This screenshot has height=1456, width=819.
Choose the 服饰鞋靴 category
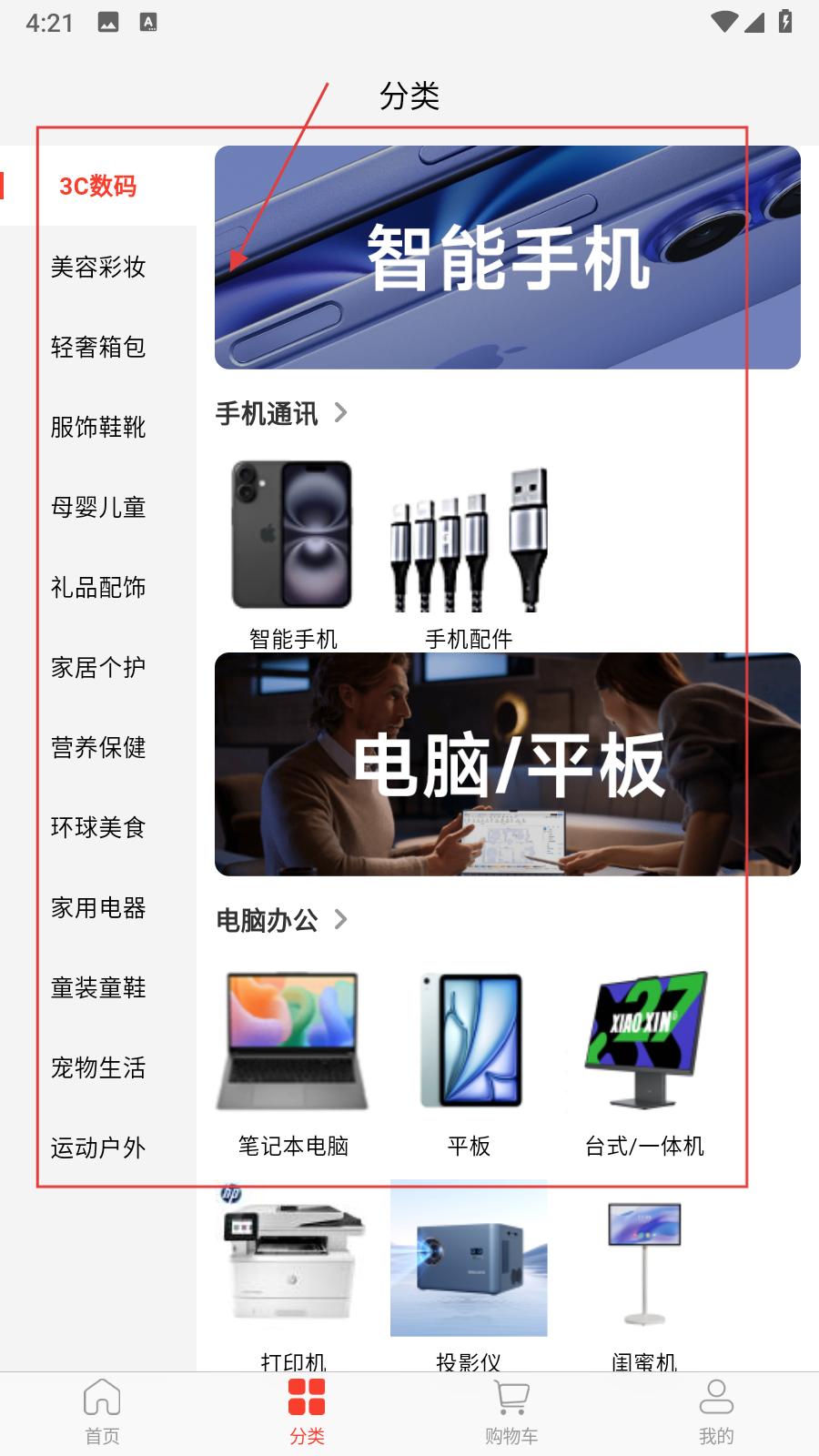[x=98, y=427]
